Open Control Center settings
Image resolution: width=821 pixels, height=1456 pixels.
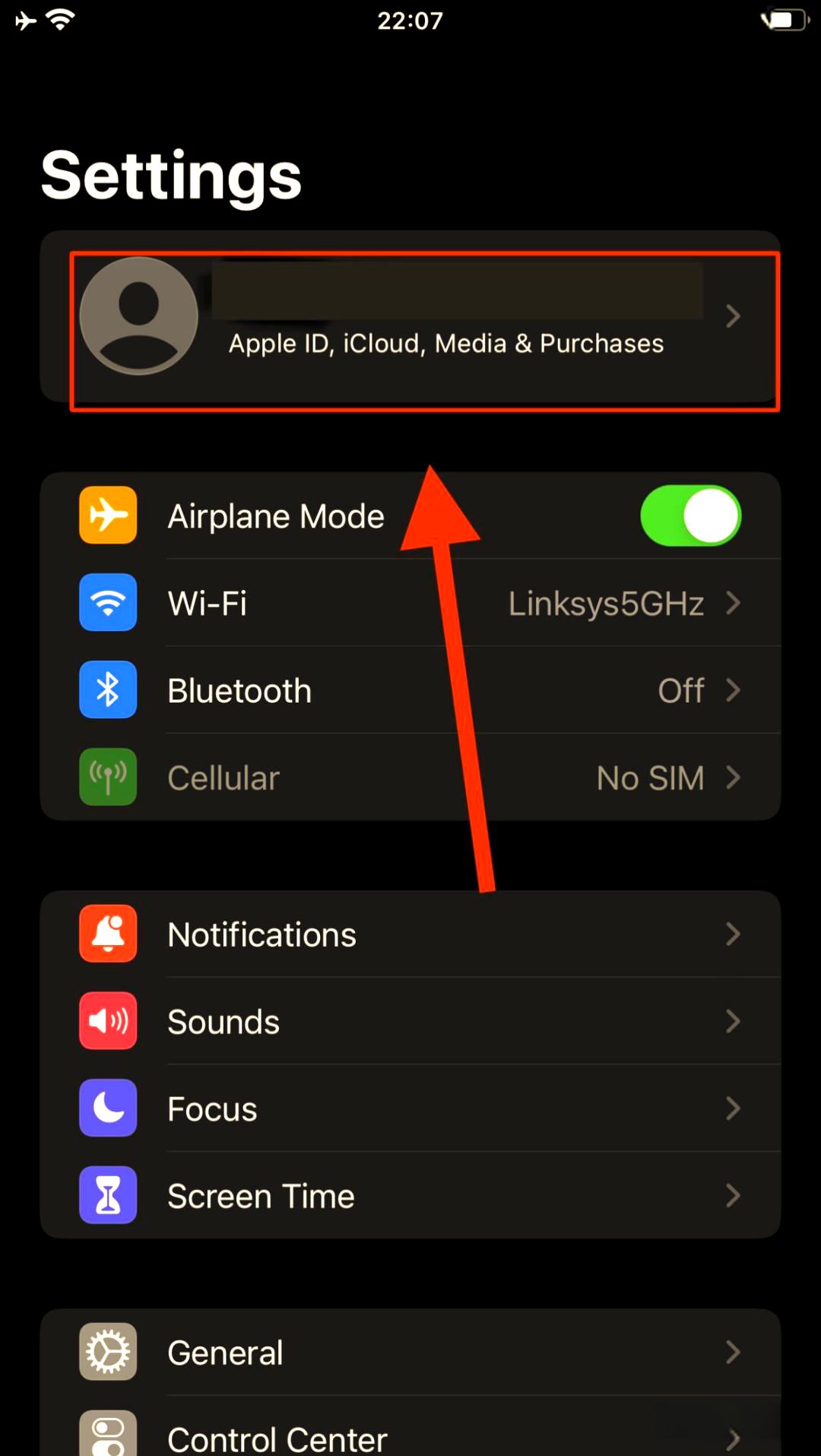pos(410,1435)
